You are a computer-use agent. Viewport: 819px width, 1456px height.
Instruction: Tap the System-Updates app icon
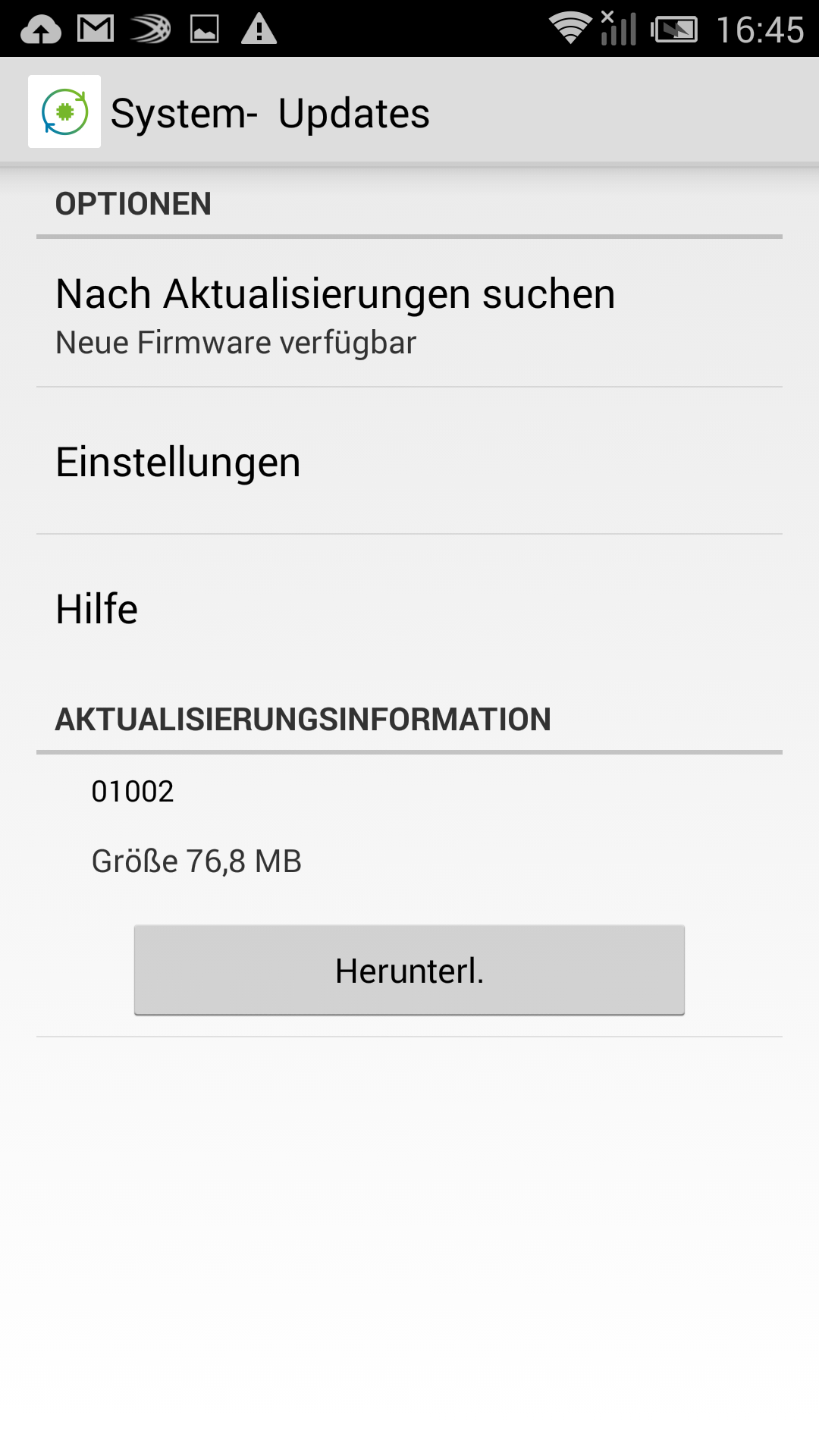tap(64, 111)
